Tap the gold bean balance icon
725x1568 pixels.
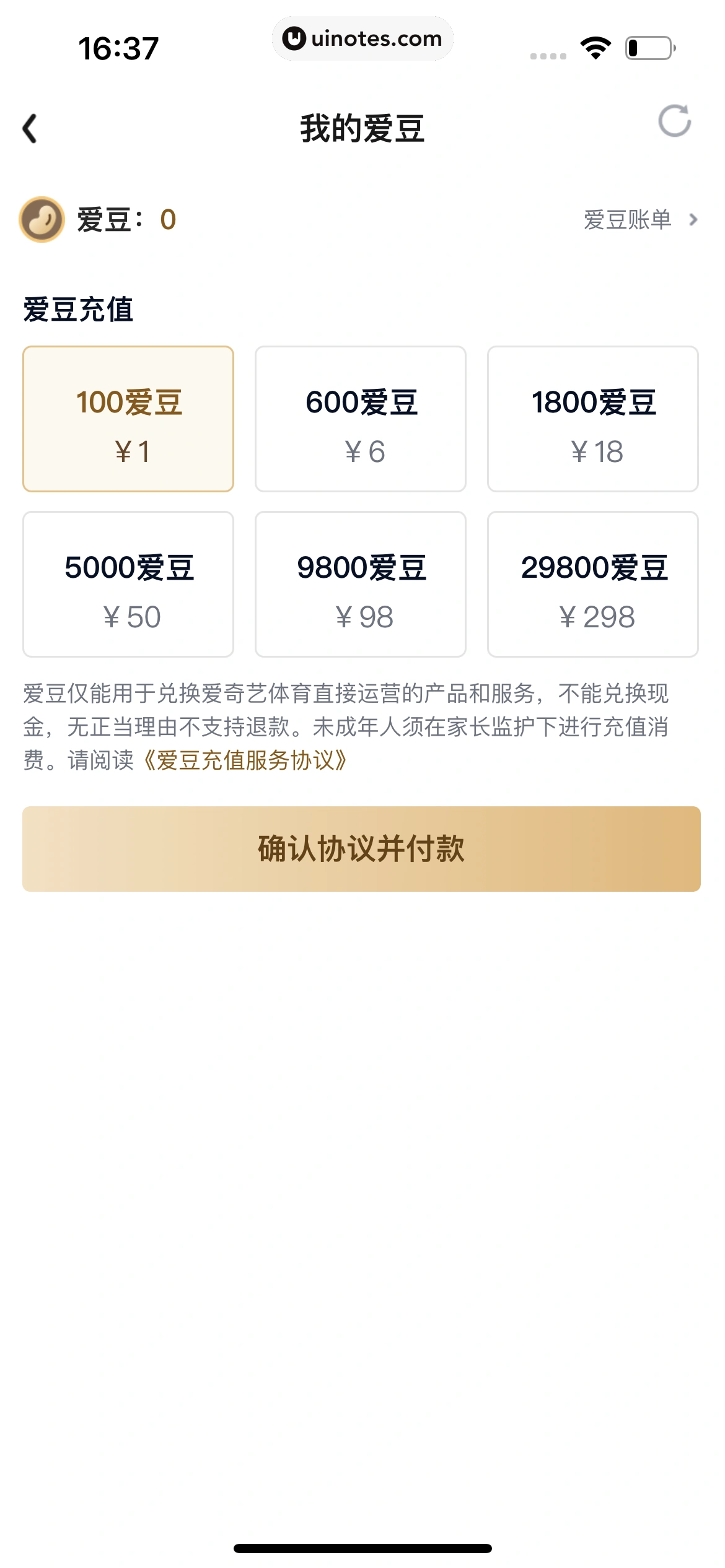[x=41, y=219]
